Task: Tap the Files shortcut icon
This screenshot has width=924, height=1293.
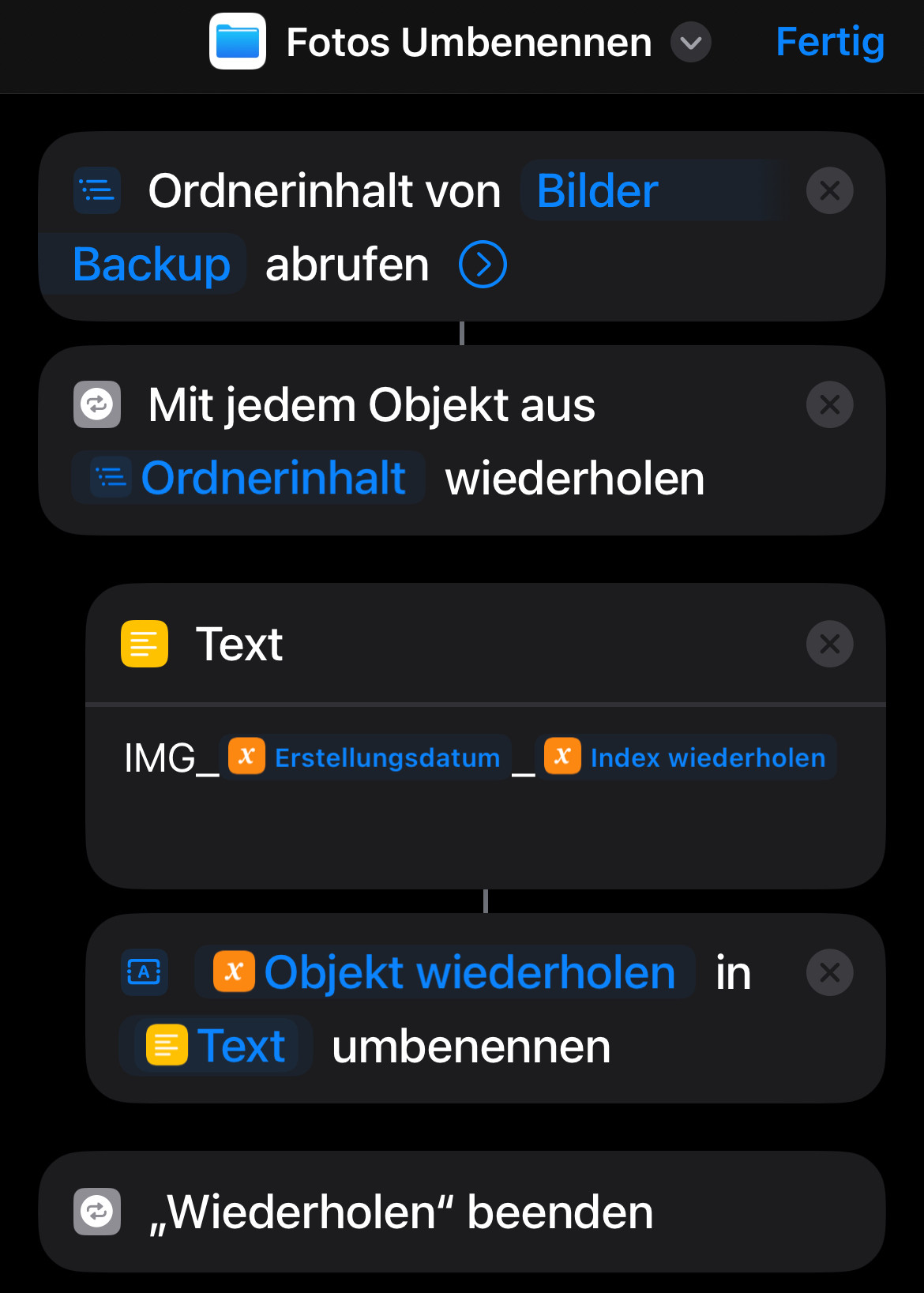Action: (x=237, y=42)
